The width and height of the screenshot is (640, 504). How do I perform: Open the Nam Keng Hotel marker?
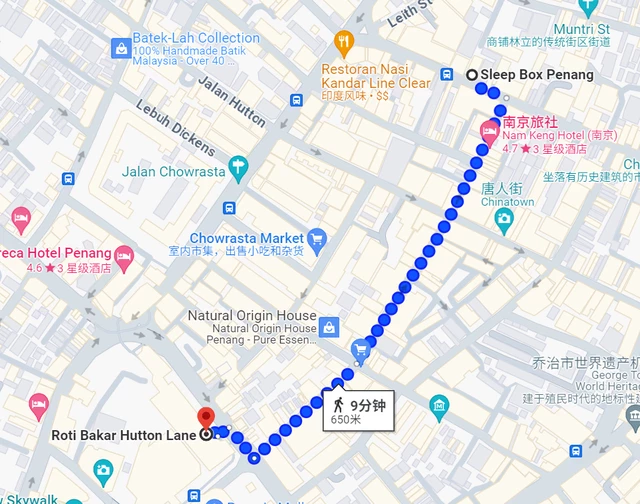[490, 130]
